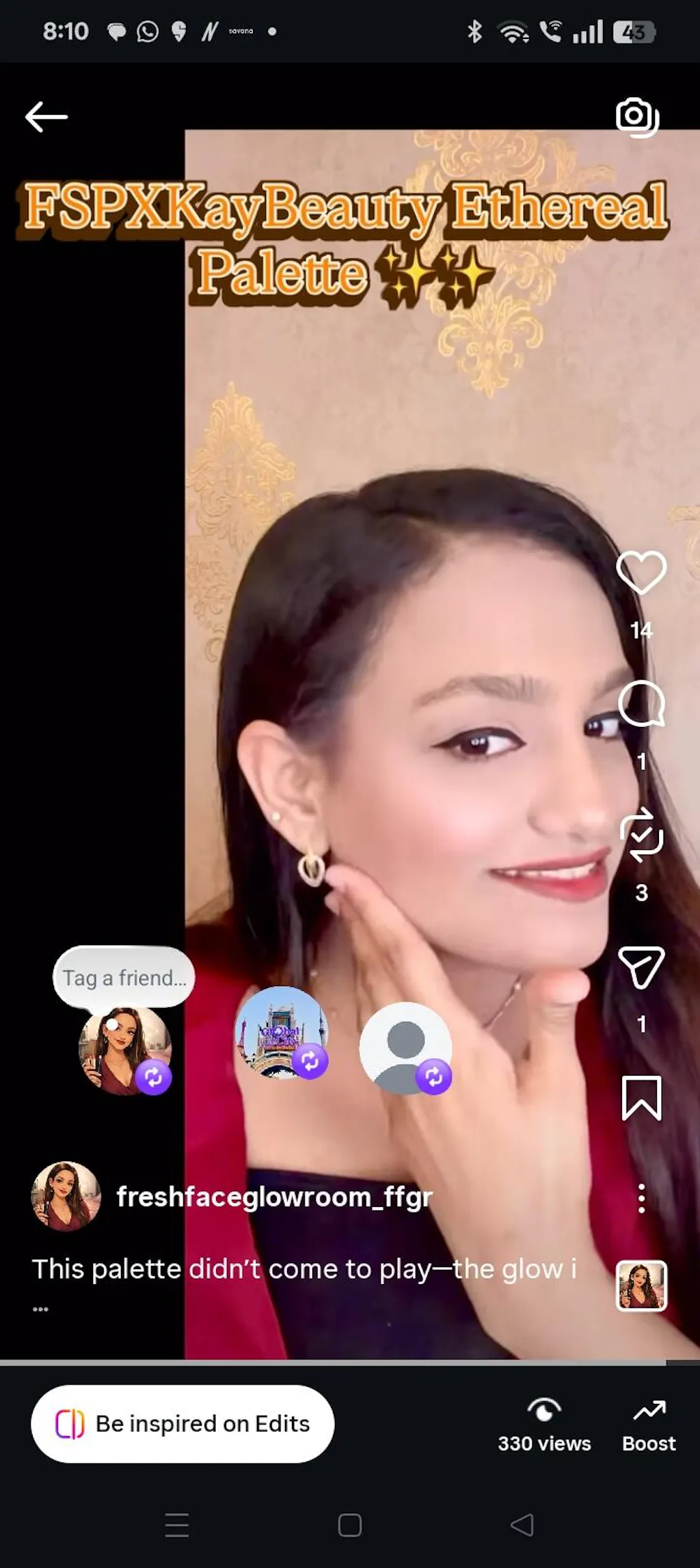Boost this reel
700x1568 pixels.
tap(648, 1425)
